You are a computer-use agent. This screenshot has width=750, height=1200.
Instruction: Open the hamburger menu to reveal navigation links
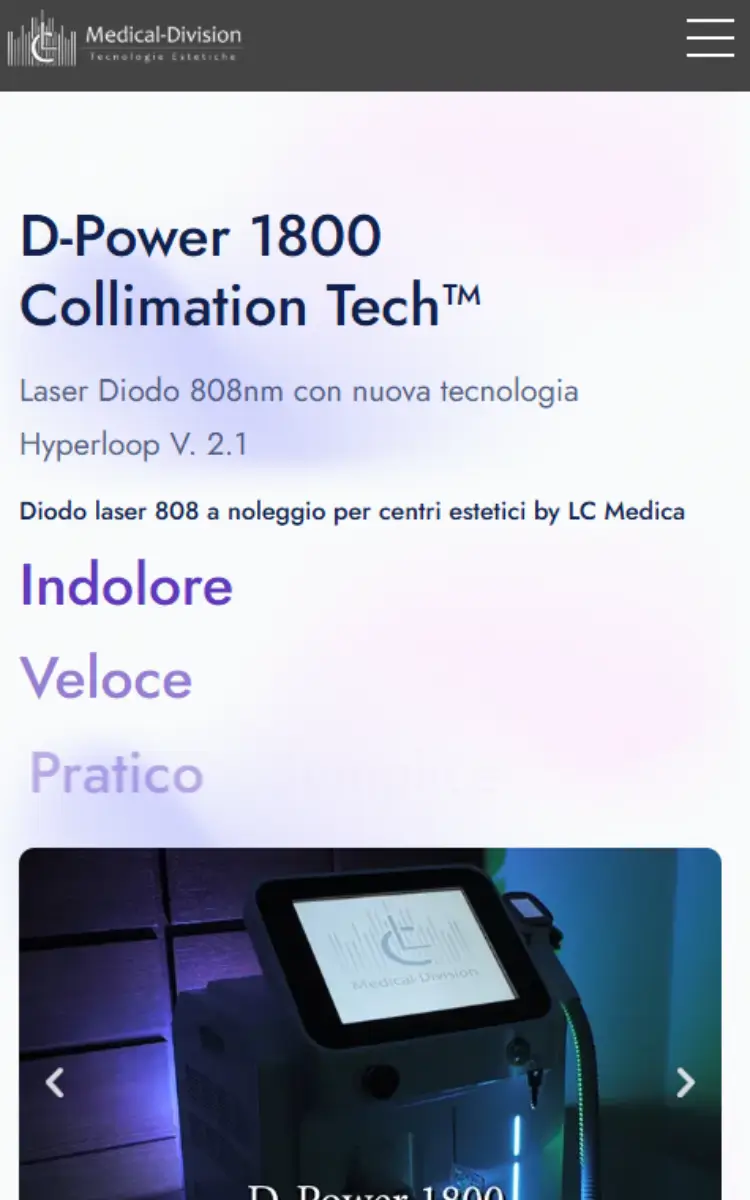coord(710,39)
